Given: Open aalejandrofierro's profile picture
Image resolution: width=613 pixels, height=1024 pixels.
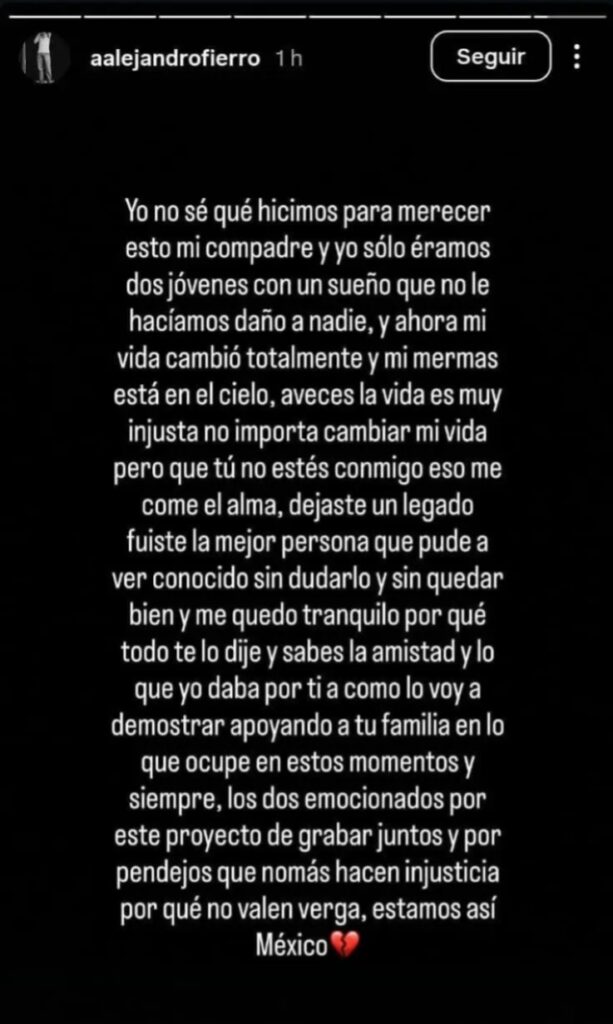Looking at the screenshot, I should [x=44, y=57].
